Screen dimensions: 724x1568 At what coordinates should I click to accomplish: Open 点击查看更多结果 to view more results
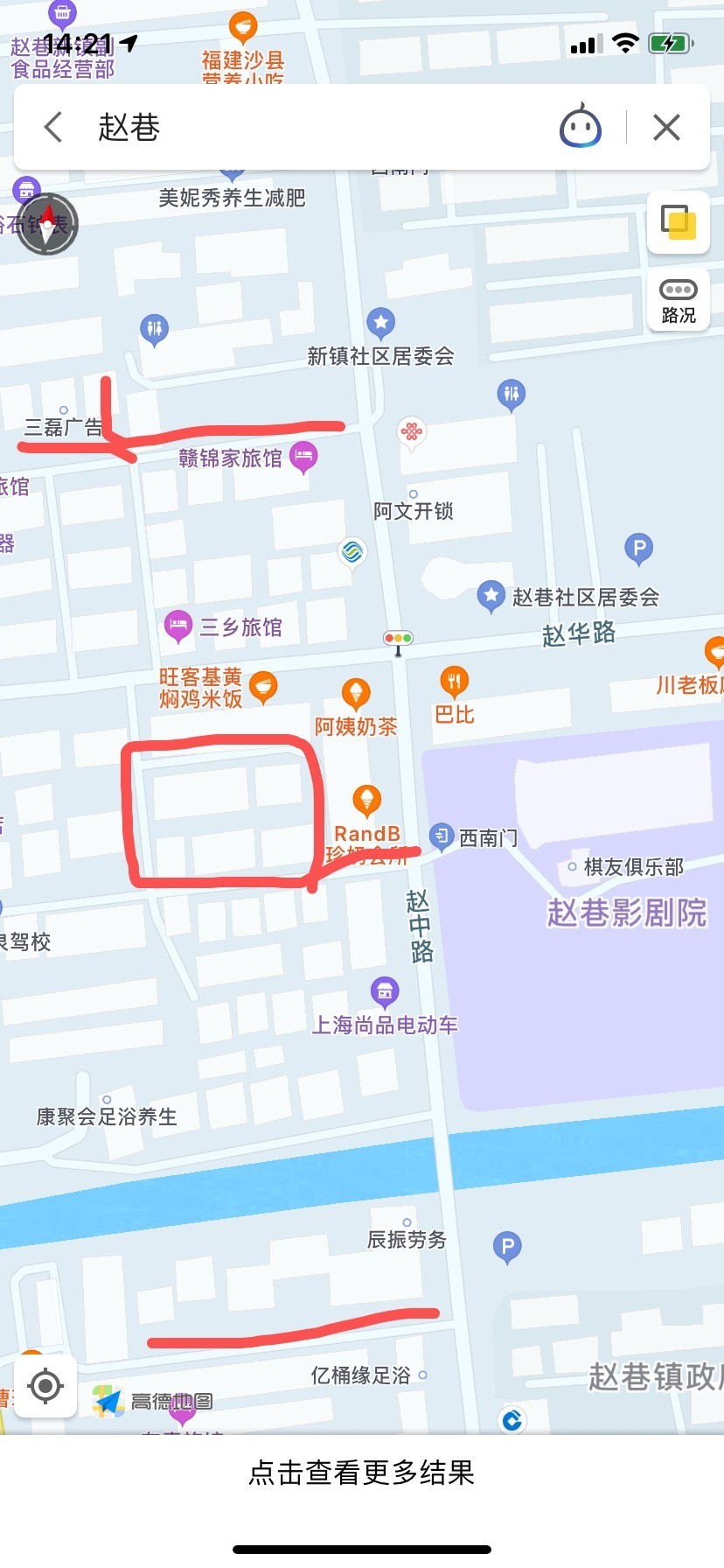(x=361, y=1473)
